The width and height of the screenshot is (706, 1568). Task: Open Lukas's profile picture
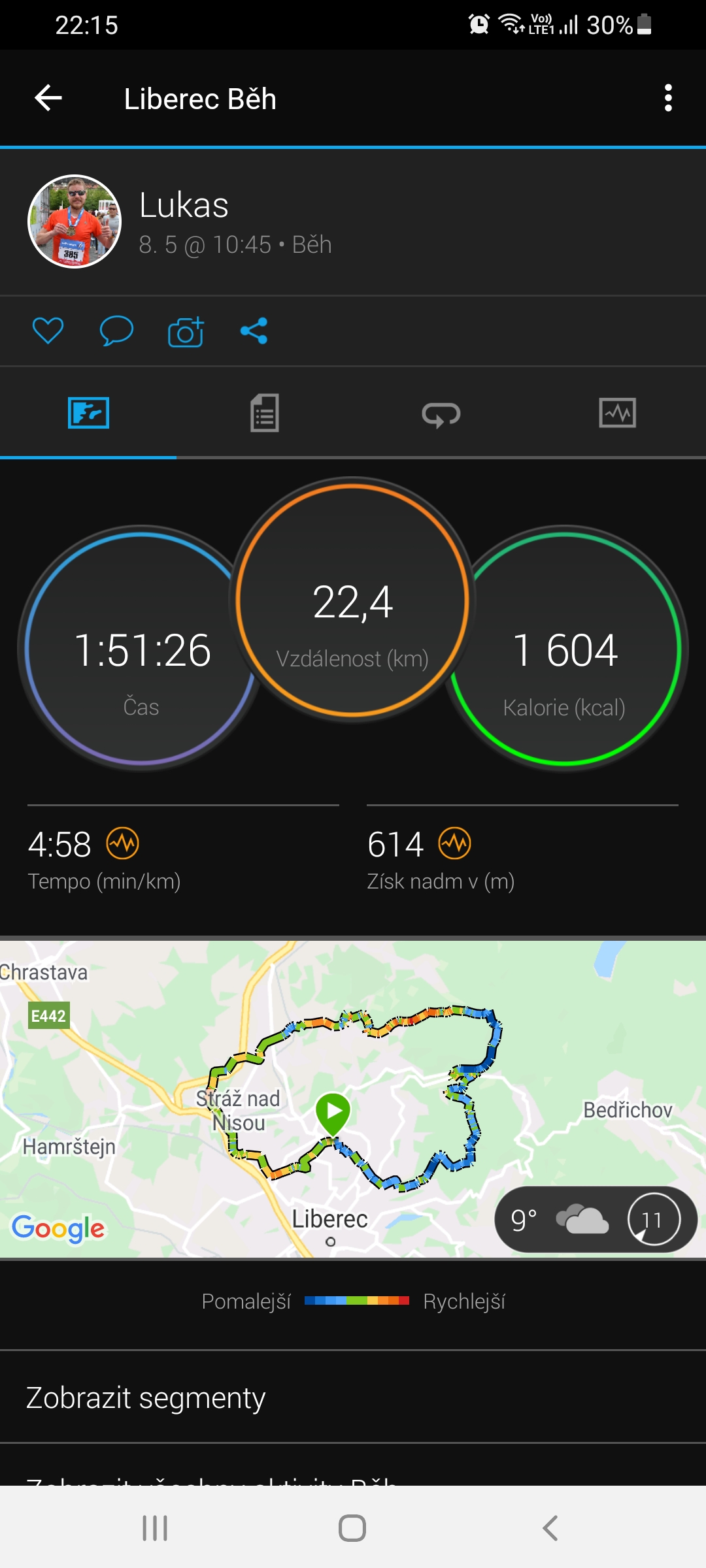75,221
